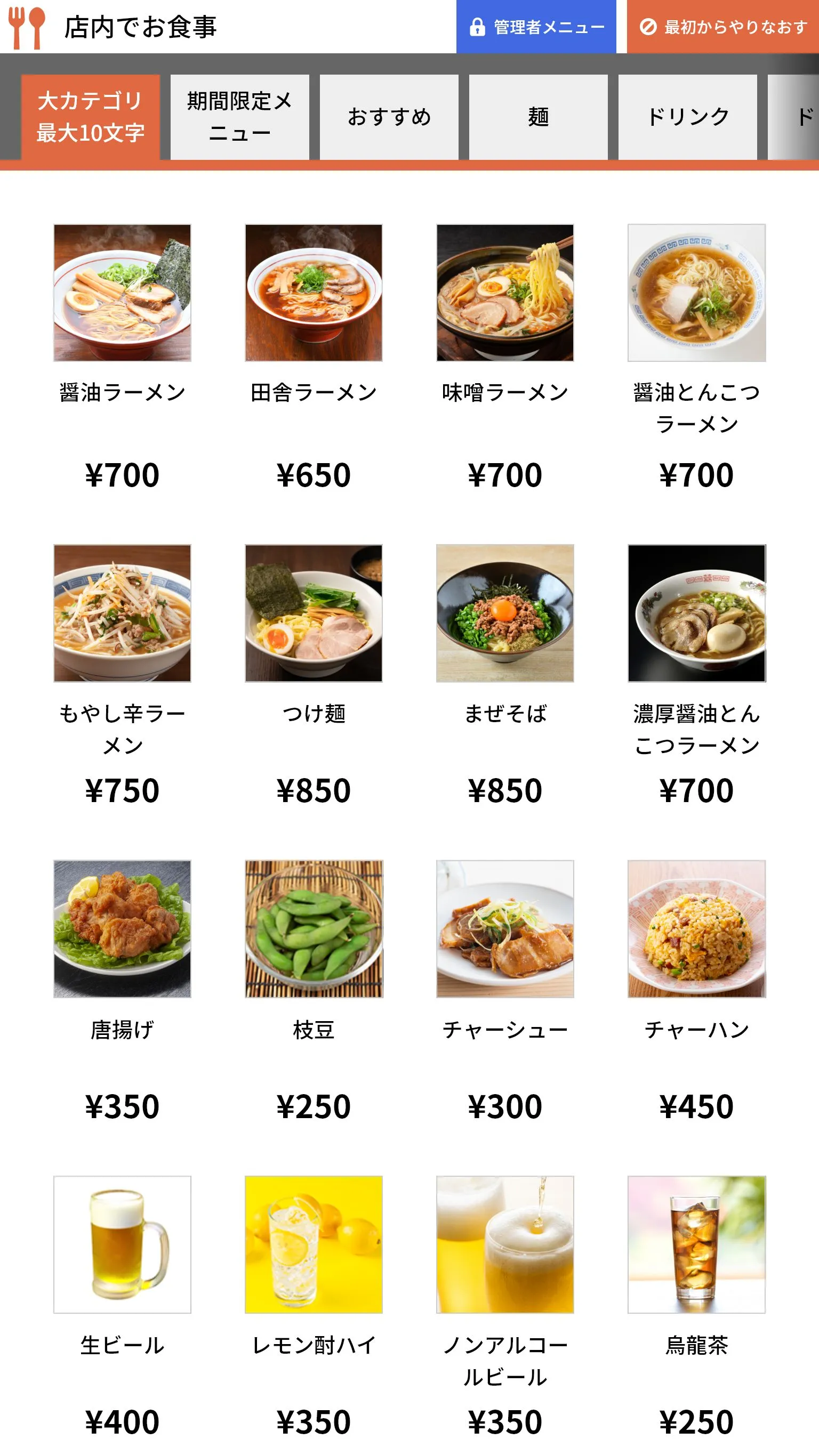819x1456 pixels.
Task: Select the 田舎ラーメン item
Action: [x=314, y=293]
